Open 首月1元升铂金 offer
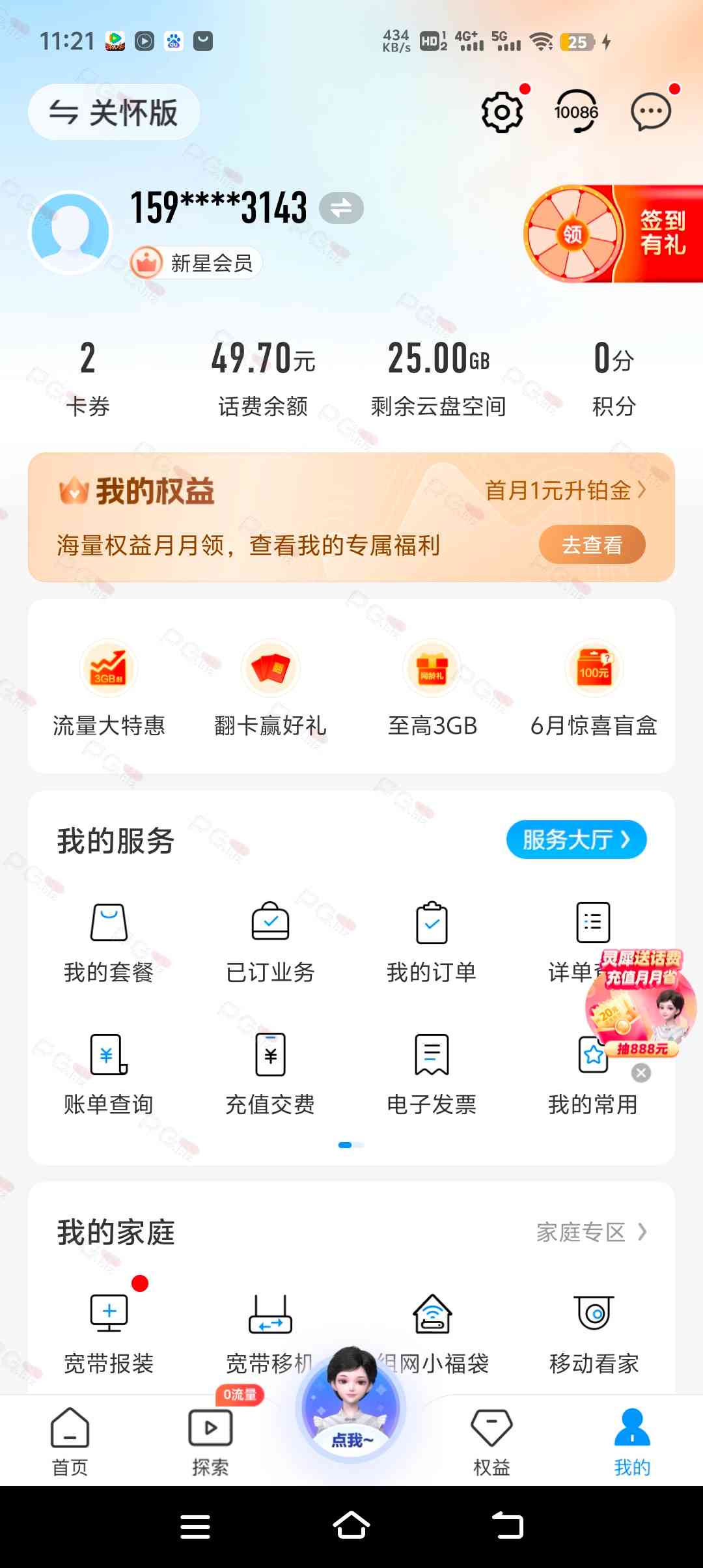703x1568 pixels. (x=566, y=490)
